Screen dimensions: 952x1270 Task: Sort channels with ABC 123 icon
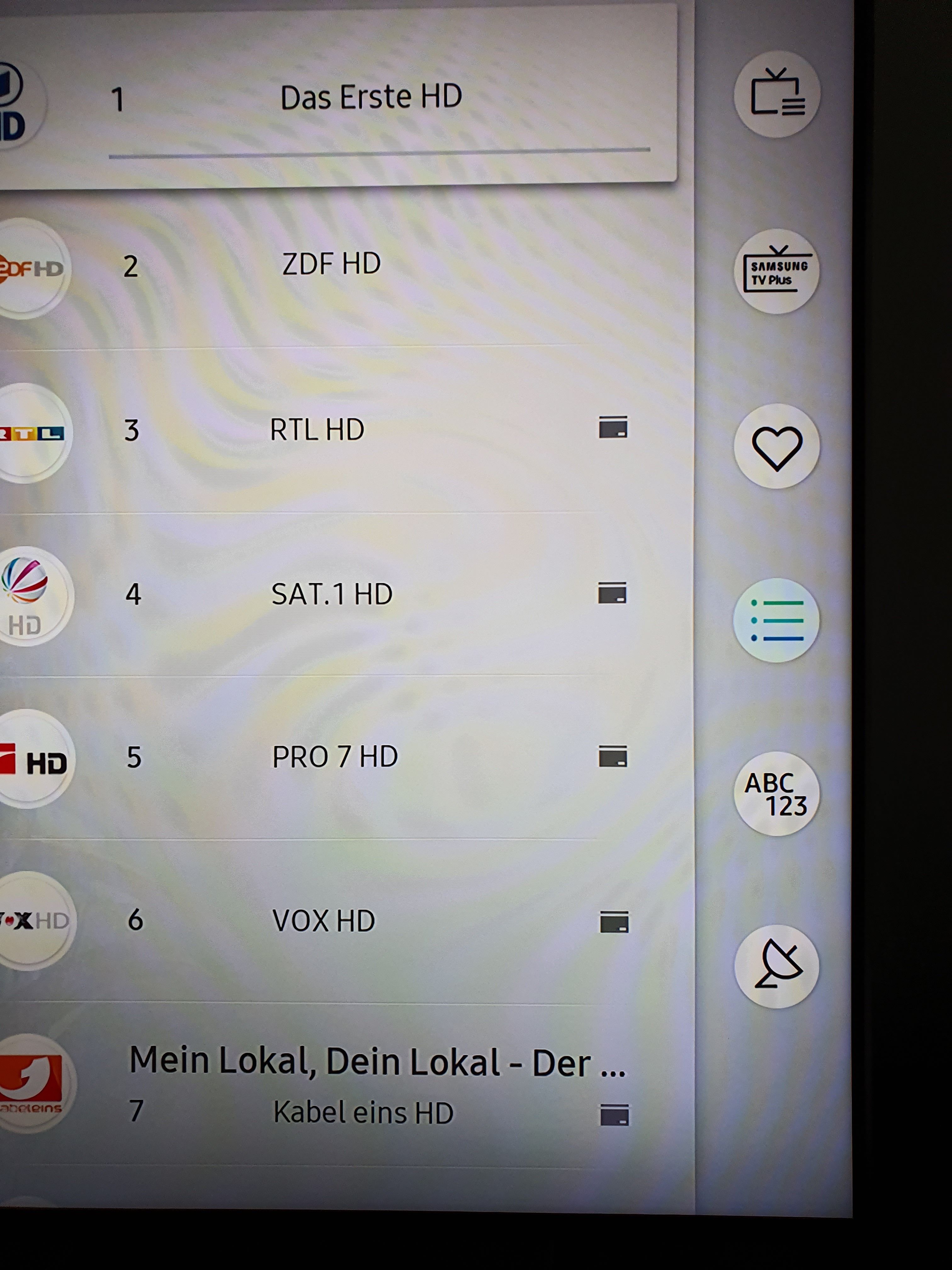(776, 794)
